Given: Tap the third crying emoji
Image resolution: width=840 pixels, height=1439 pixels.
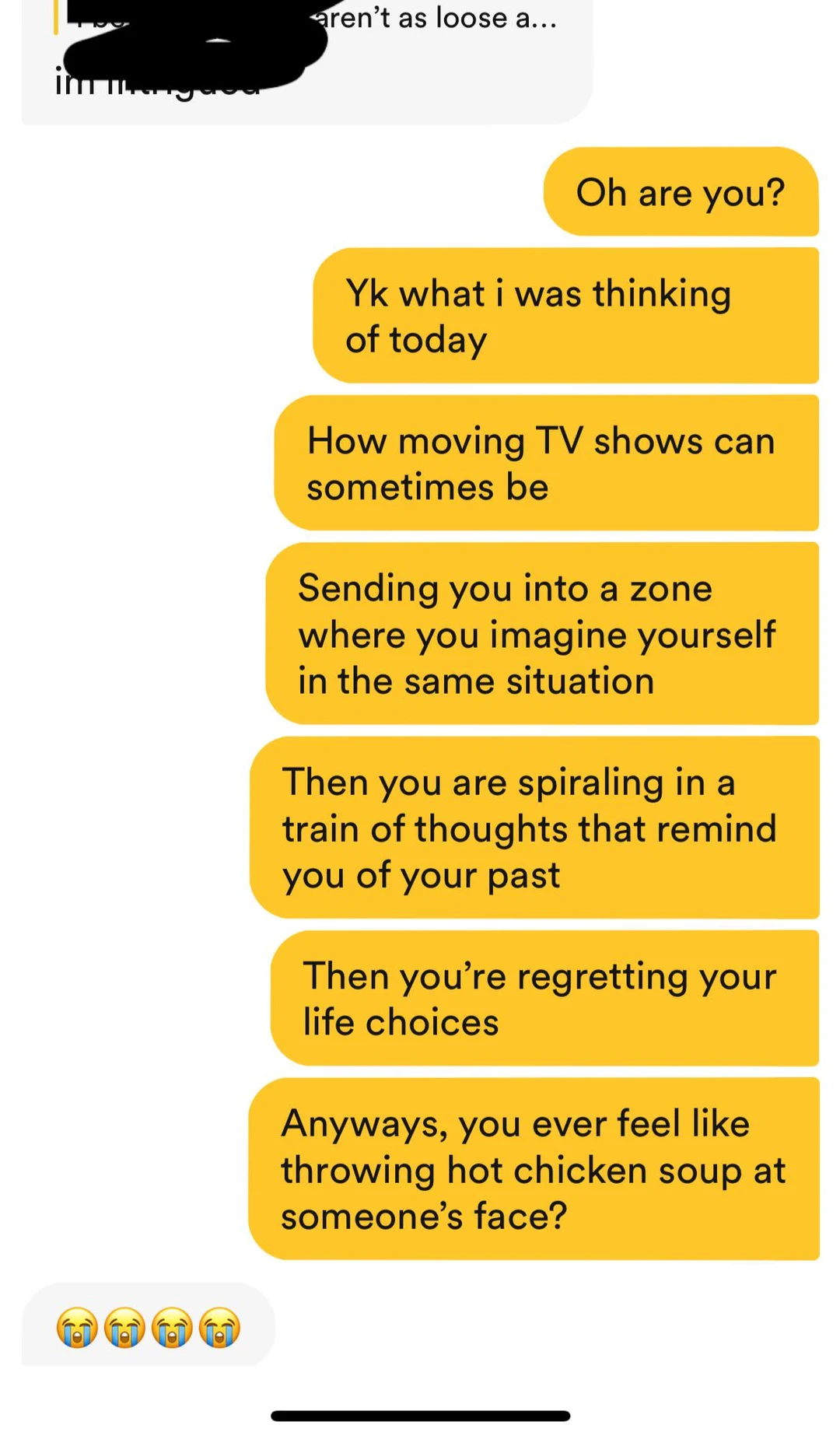Looking at the screenshot, I should click(173, 1329).
